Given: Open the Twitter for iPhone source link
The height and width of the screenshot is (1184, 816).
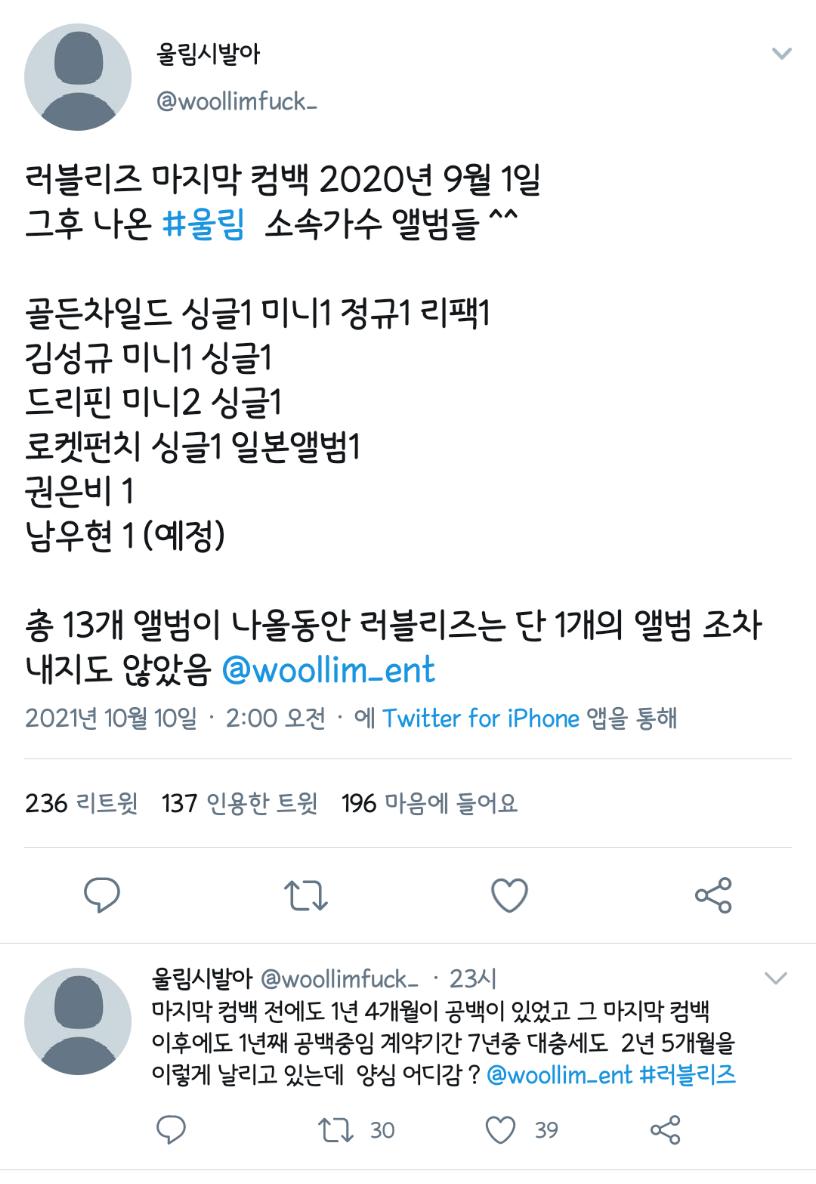Looking at the screenshot, I should [481, 718].
